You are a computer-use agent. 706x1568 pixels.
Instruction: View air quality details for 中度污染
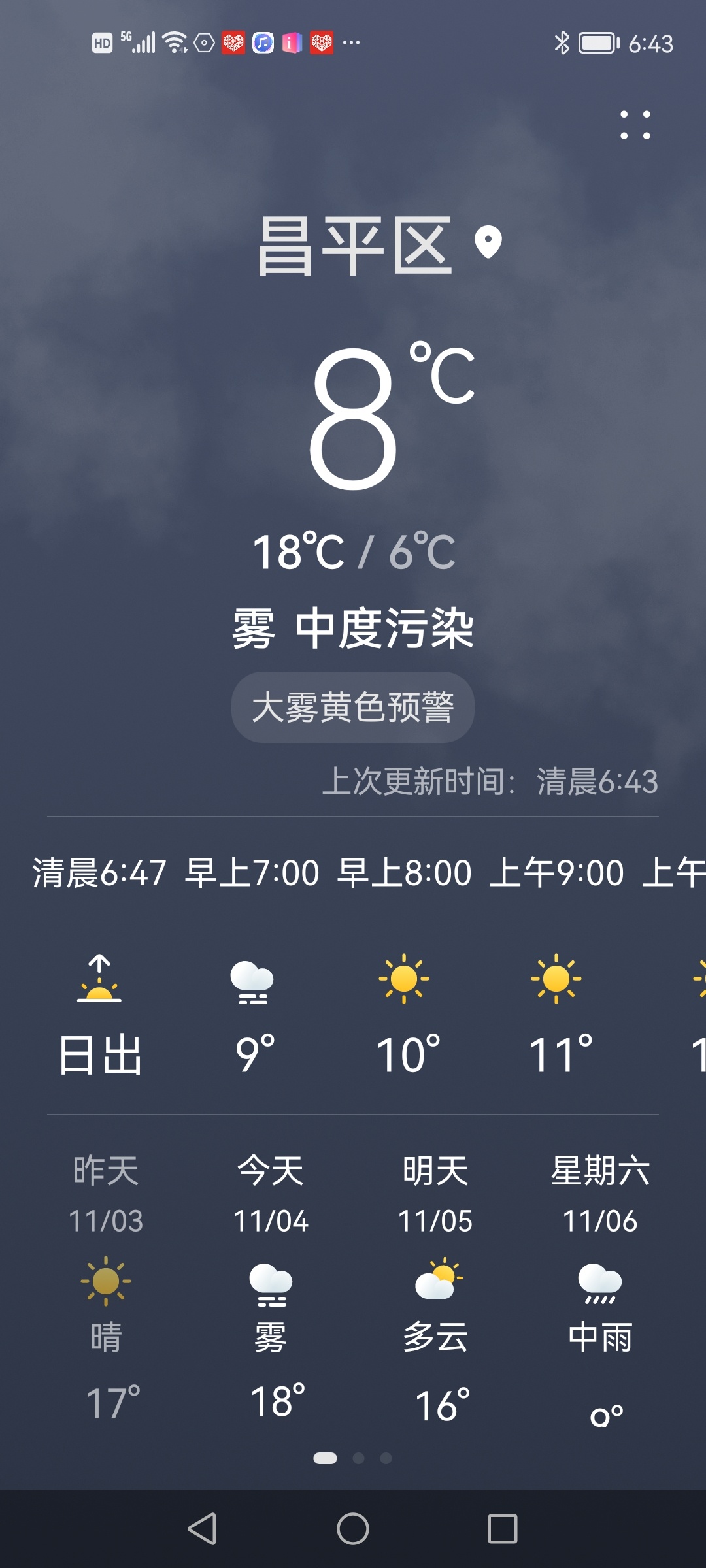coord(384,628)
